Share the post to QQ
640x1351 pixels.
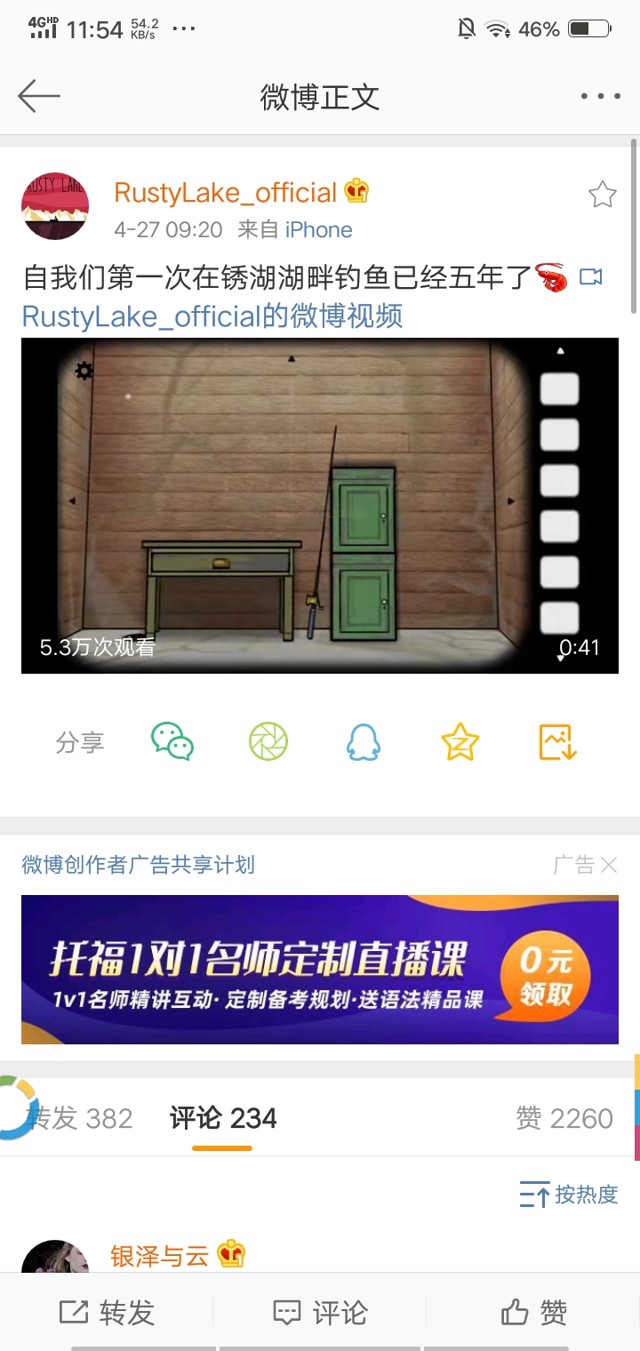point(364,742)
